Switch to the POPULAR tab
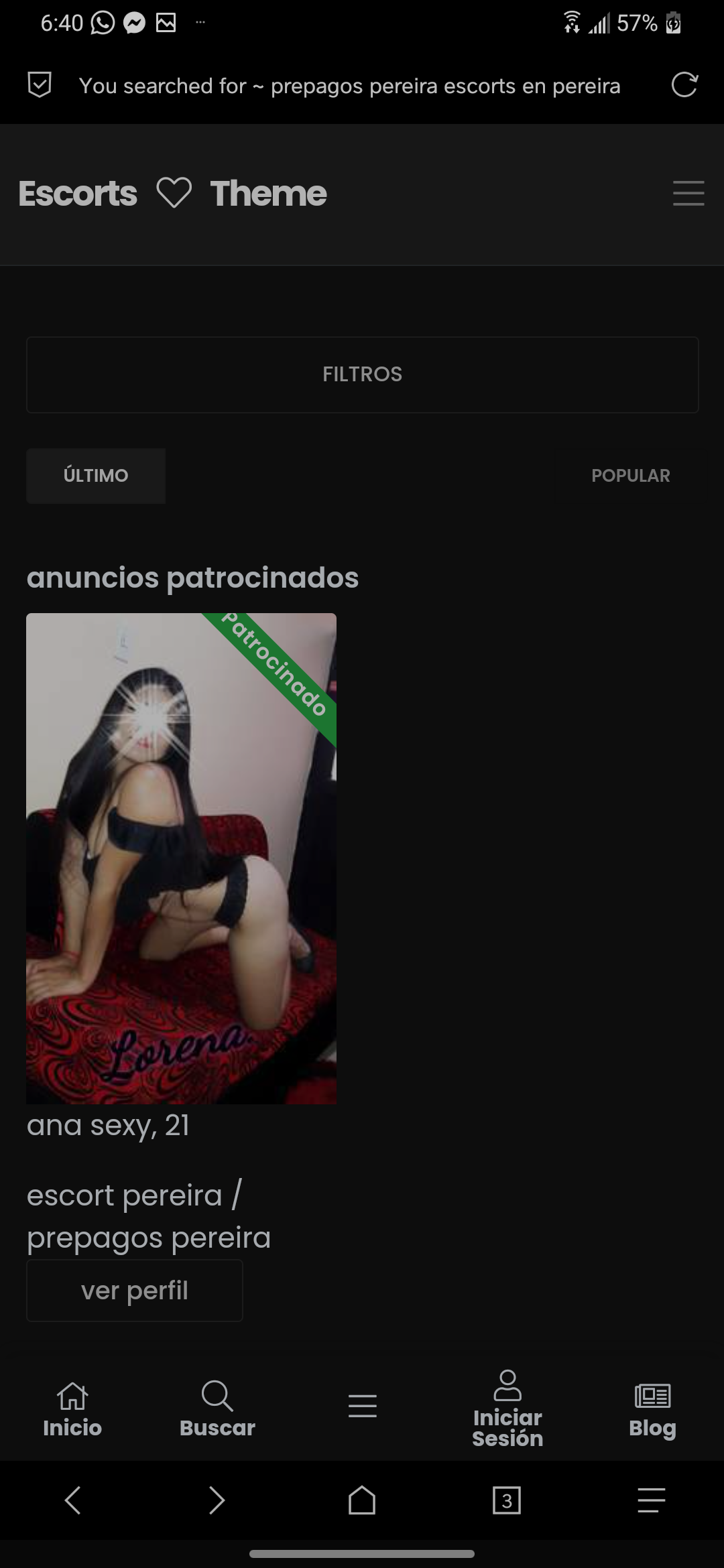 pyautogui.click(x=630, y=476)
